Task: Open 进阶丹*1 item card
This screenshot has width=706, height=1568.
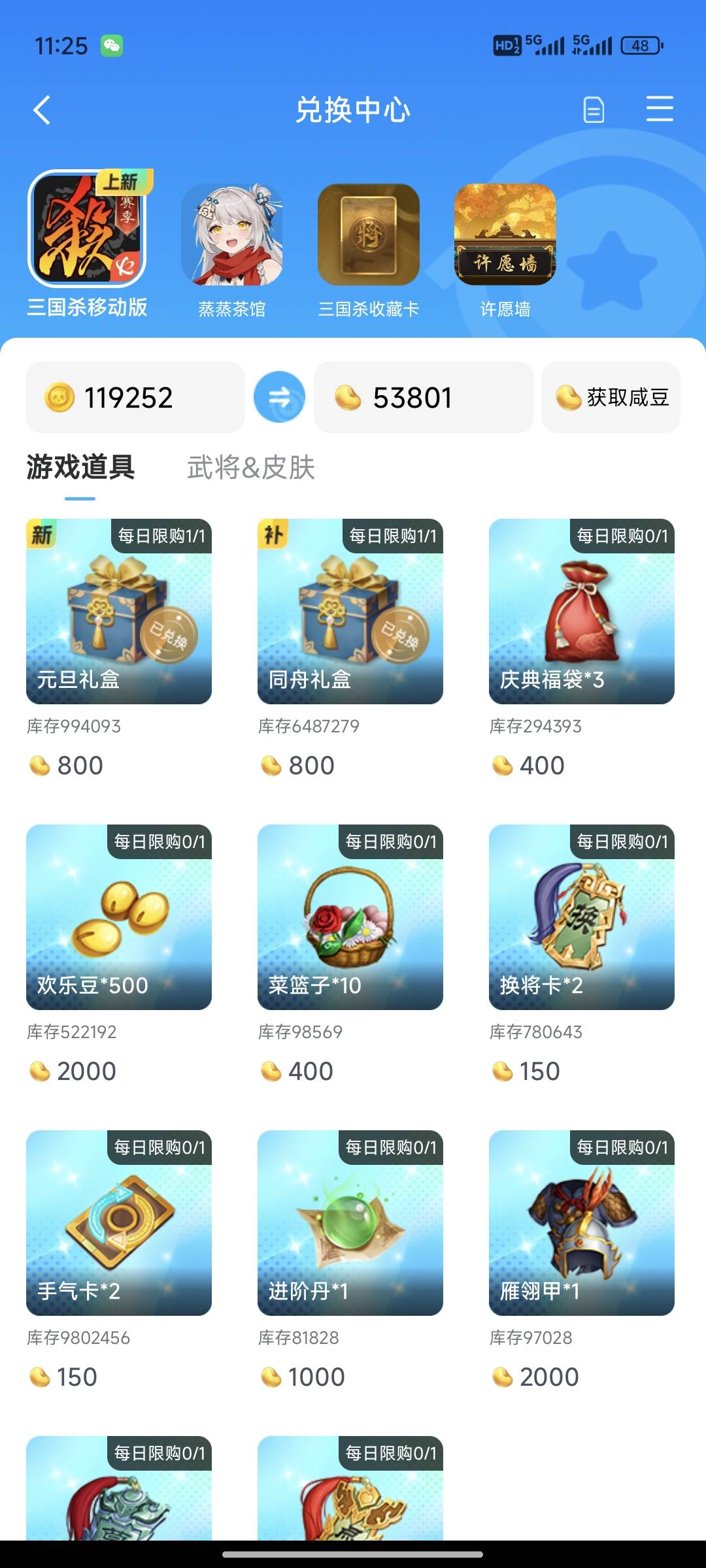Action: click(350, 1223)
